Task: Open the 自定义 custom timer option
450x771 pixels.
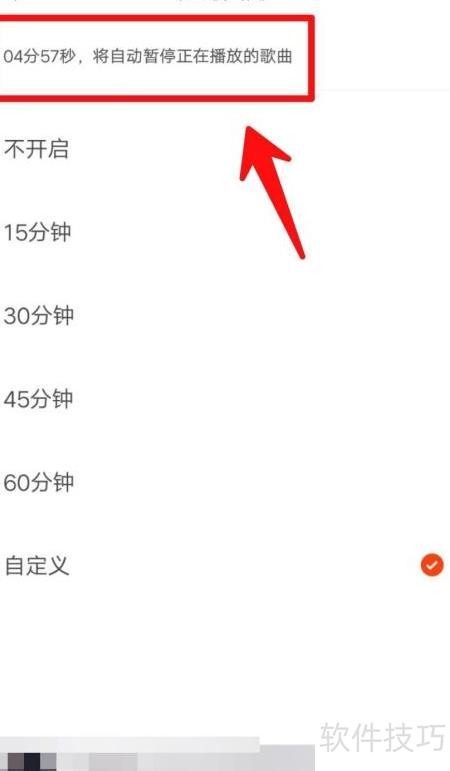Action: tap(225, 565)
